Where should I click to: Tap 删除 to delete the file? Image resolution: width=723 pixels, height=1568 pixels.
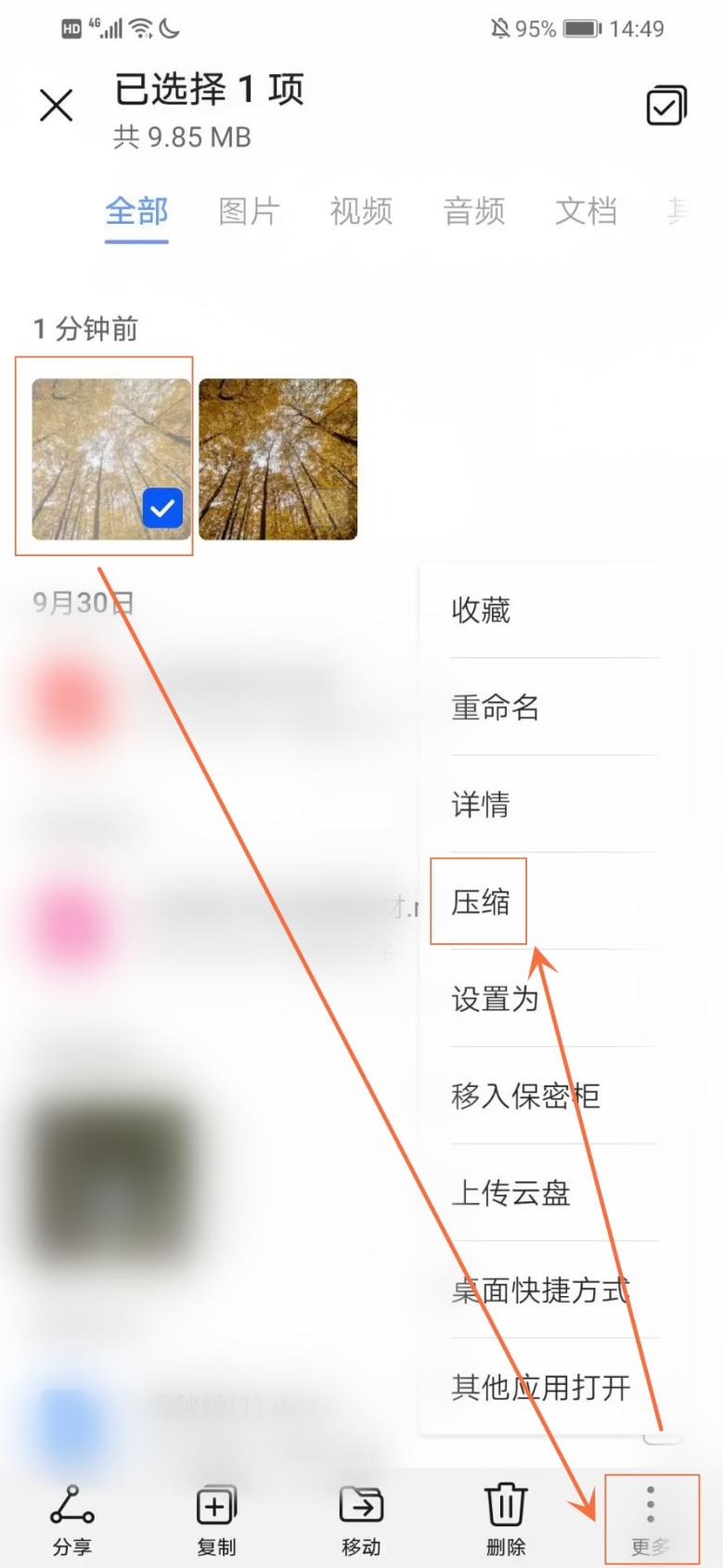click(x=506, y=1520)
